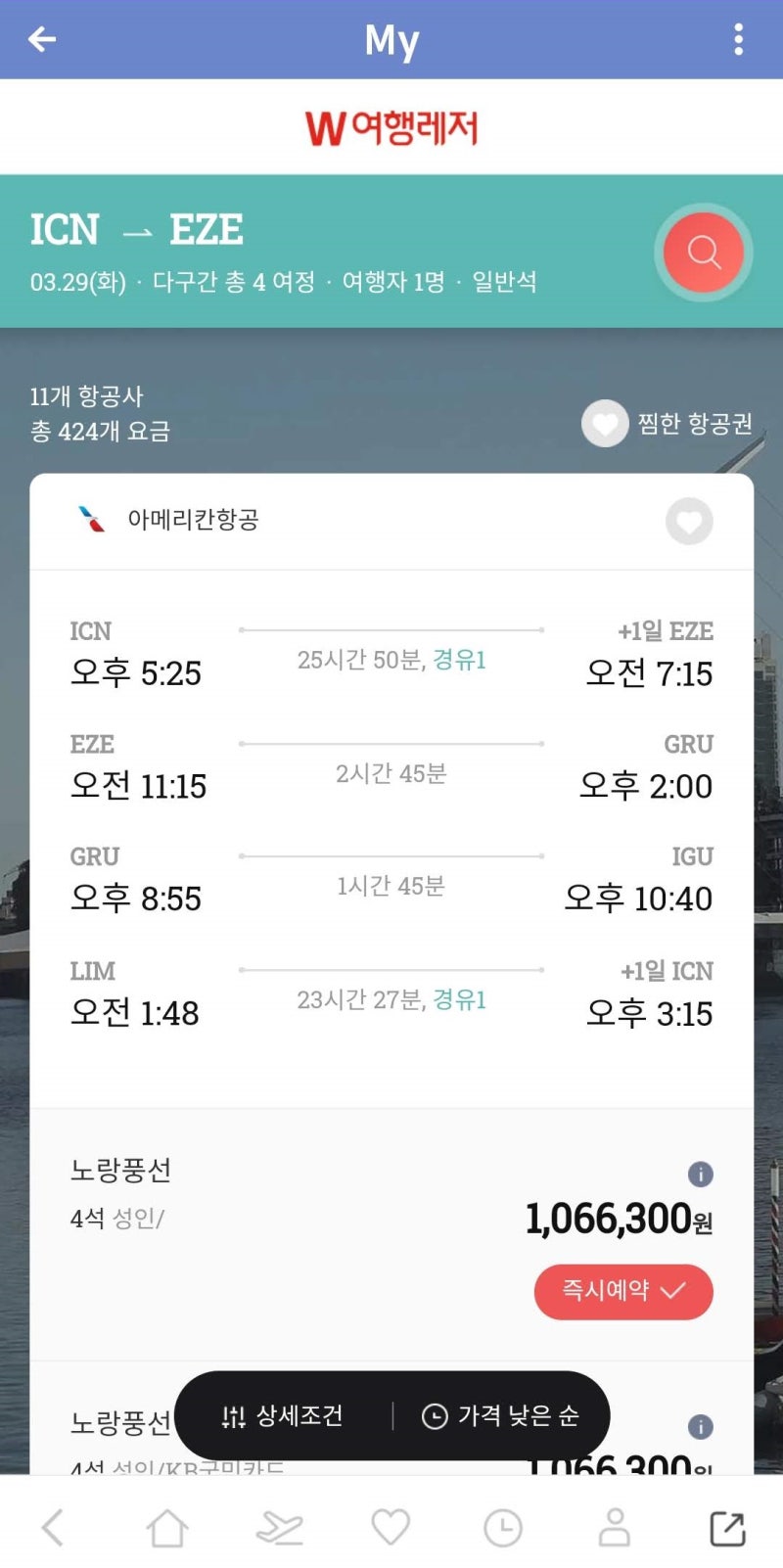This screenshot has width=783, height=1568.
Task: Go to previous page via bottom chevron
Action: coord(53,1527)
